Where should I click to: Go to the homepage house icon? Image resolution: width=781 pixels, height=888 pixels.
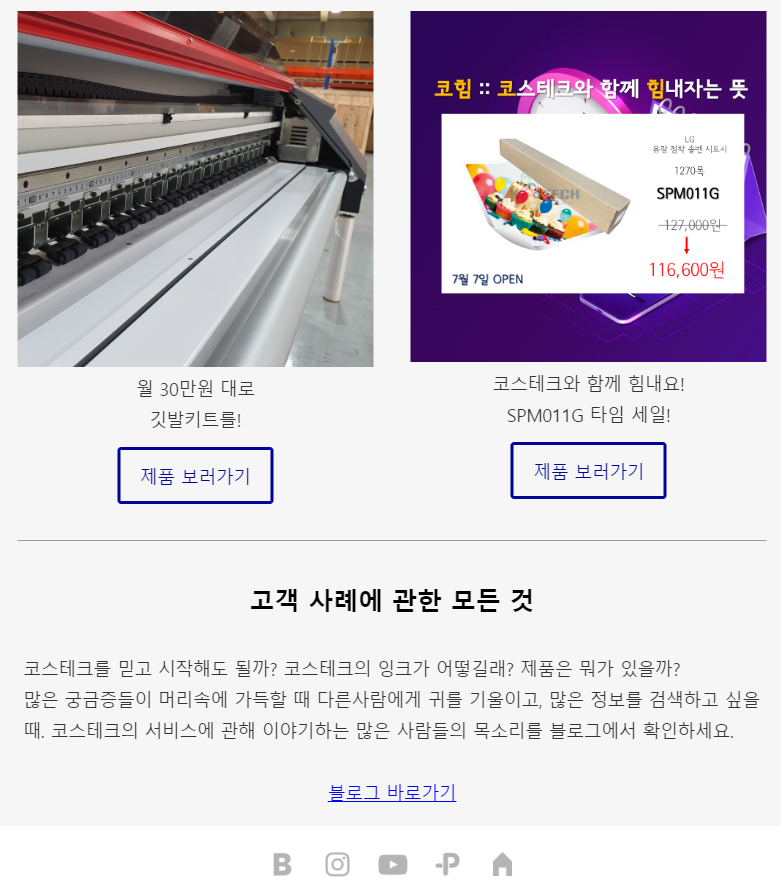click(502, 864)
